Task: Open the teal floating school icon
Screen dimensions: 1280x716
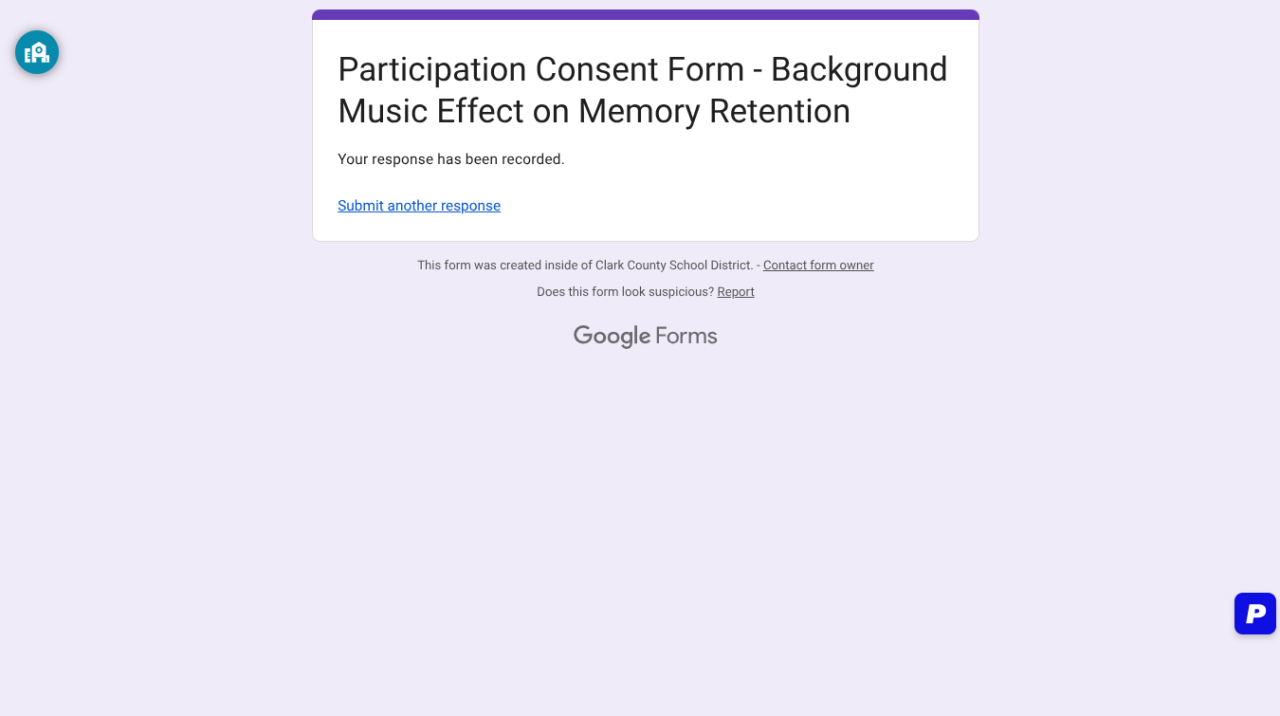Action: [37, 52]
